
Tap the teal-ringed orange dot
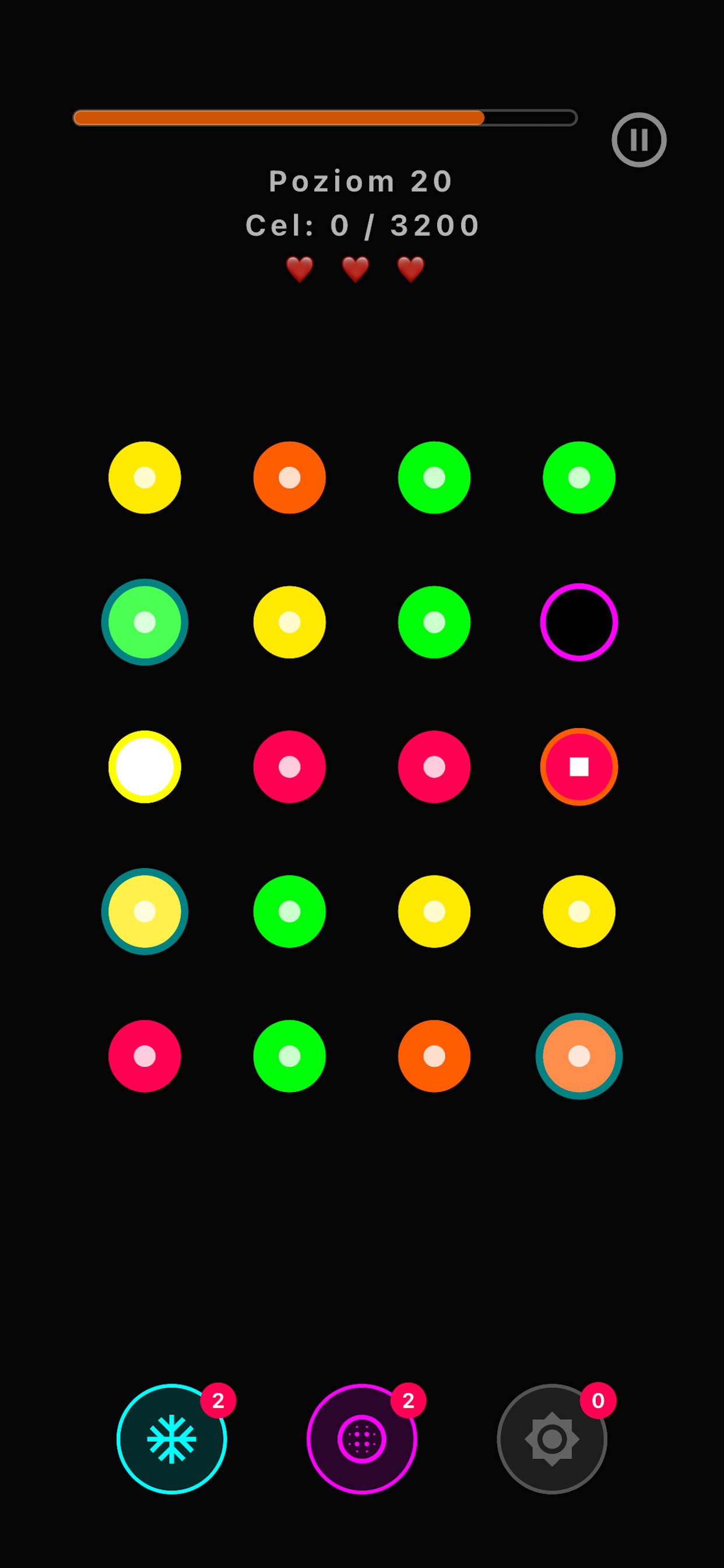pos(579,1056)
